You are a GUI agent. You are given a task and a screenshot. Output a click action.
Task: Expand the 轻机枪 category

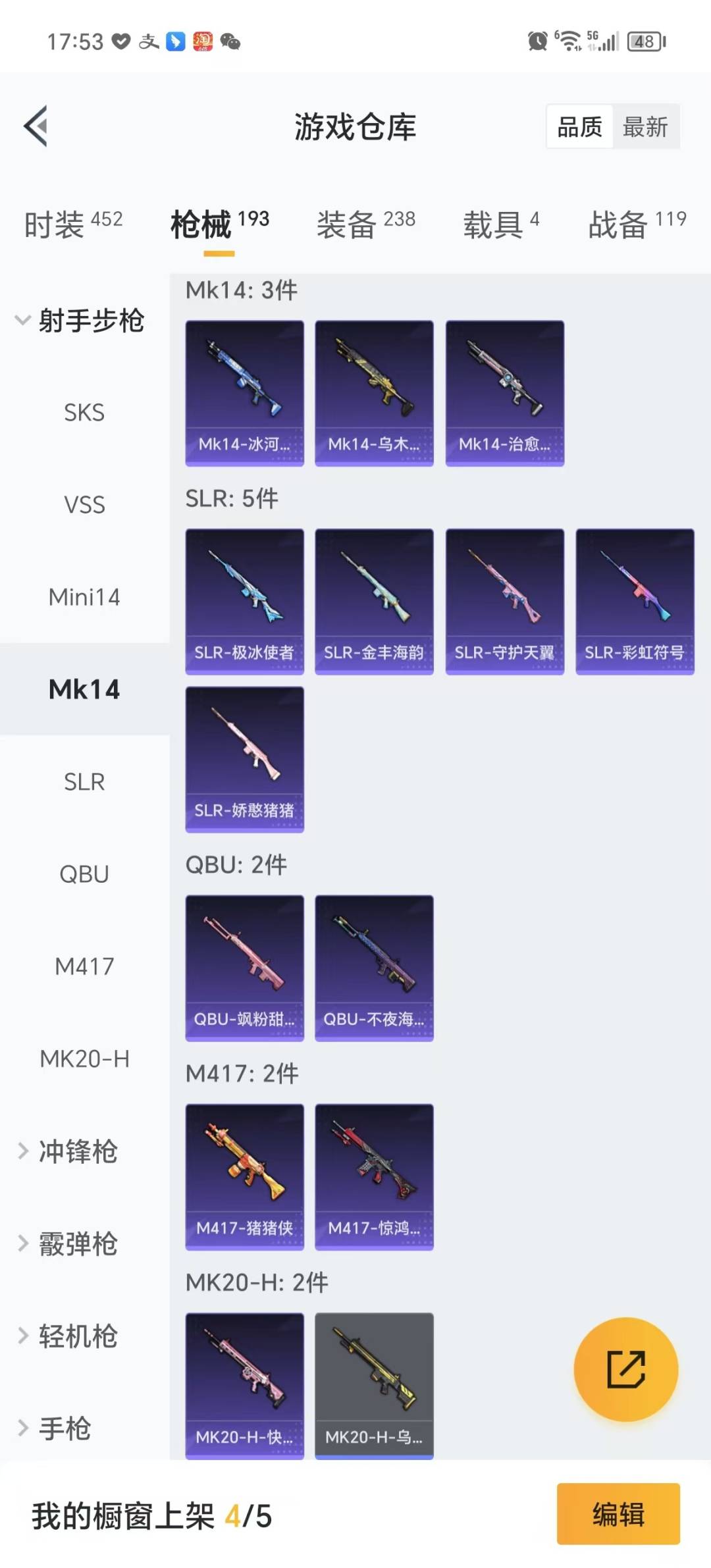[77, 1336]
